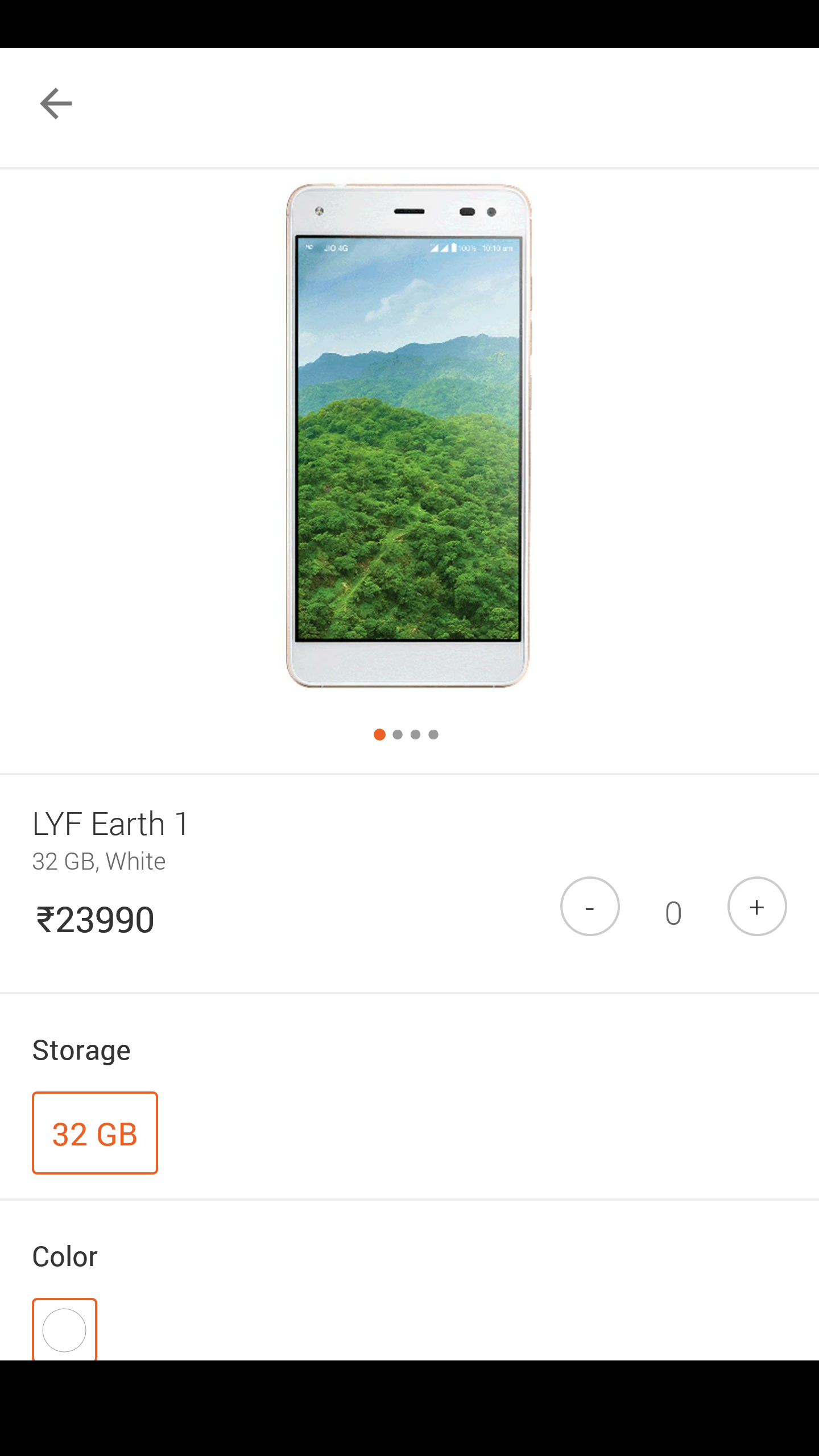Open the LYF Earth 1 product image
This screenshot has height=1456, width=819.
point(408,436)
